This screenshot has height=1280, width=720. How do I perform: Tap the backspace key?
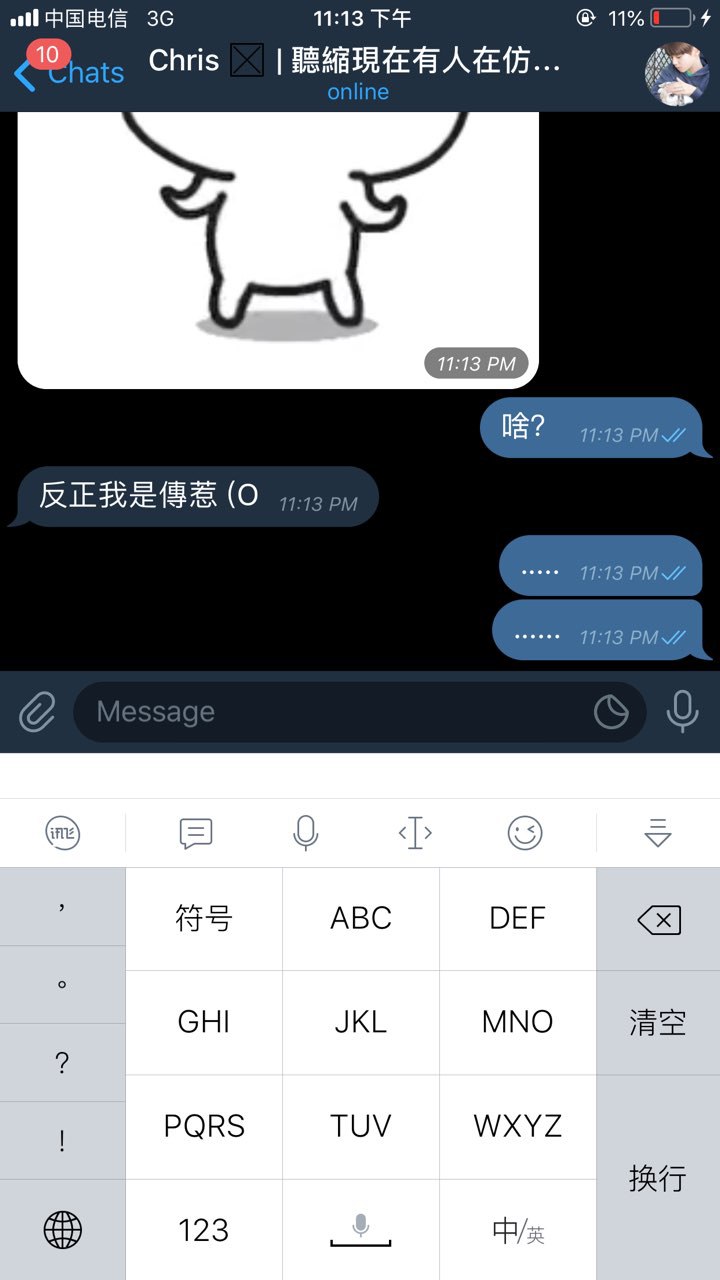pyautogui.click(x=658, y=919)
